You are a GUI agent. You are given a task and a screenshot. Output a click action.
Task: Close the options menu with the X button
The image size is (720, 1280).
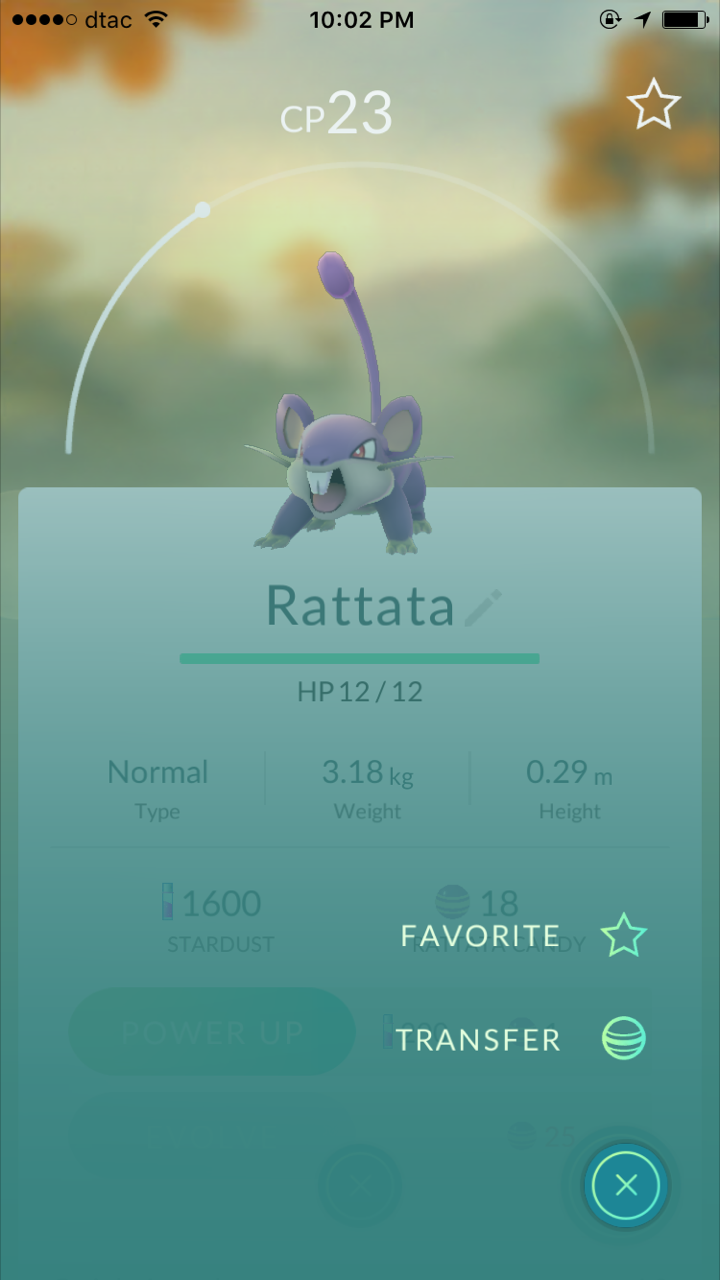point(626,1186)
